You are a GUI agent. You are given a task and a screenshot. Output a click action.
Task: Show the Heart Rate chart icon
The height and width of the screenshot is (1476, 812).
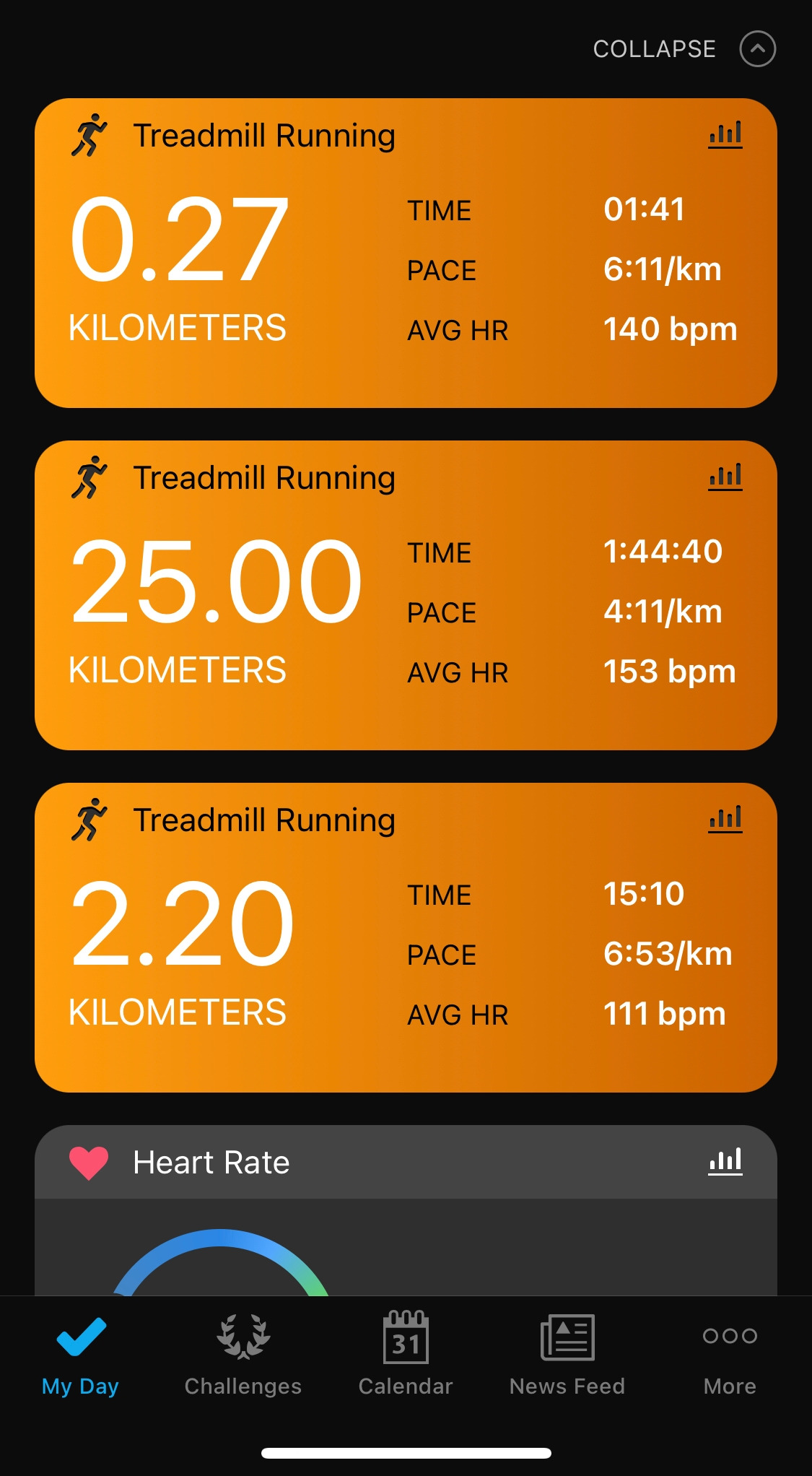tap(725, 1162)
